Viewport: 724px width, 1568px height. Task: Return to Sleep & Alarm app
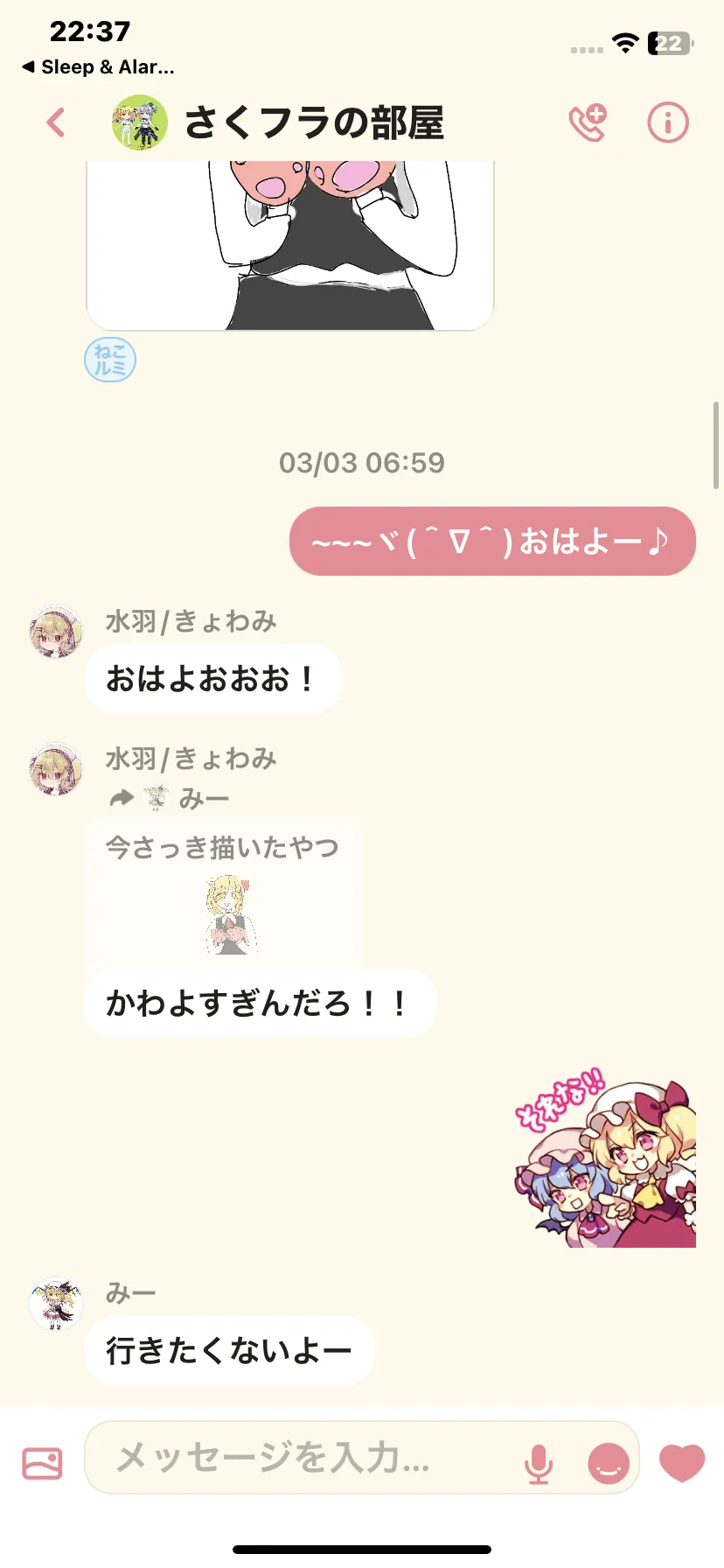98,66
